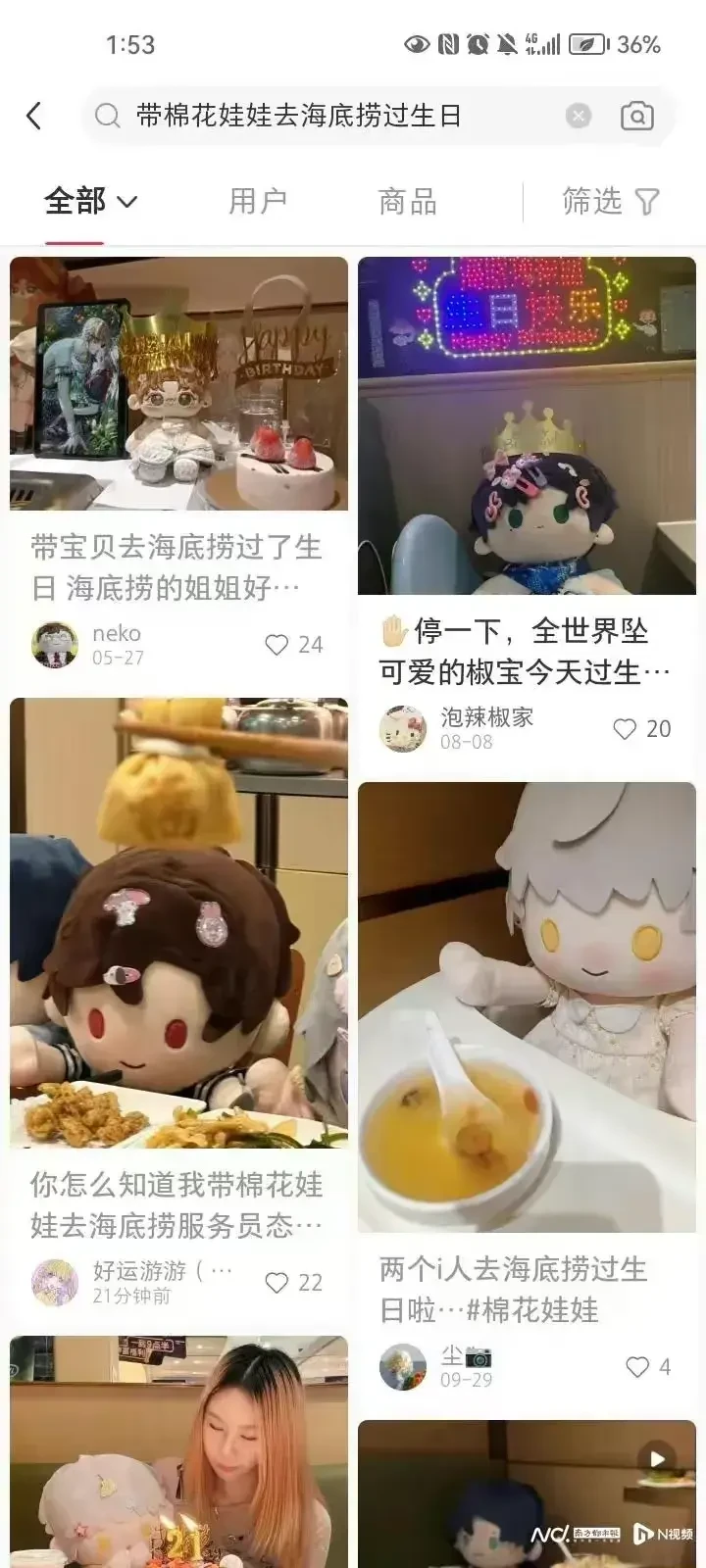Open camera image search
706x1568 pixels.
(x=637, y=116)
